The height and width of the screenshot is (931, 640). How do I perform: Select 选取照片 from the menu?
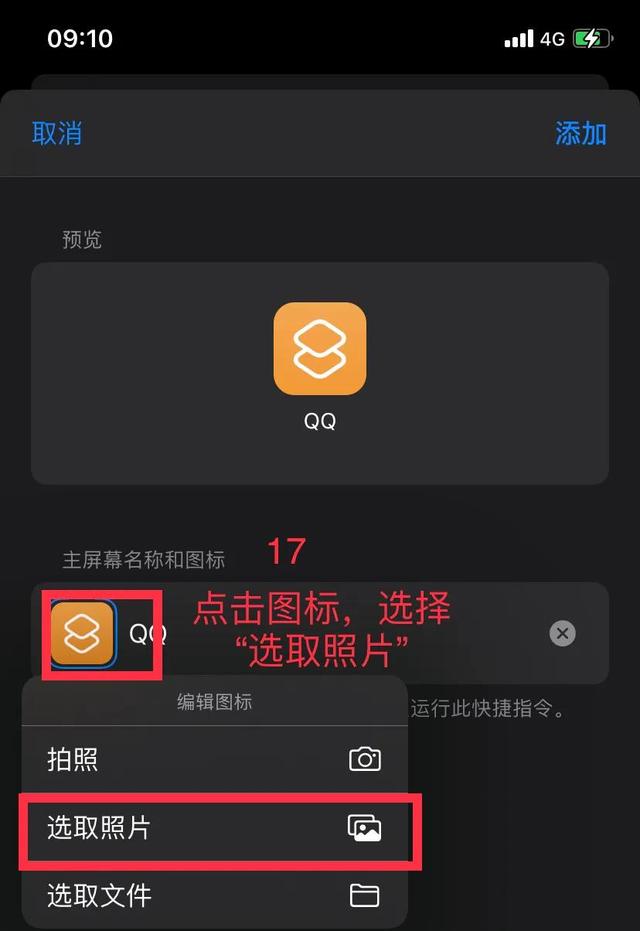[x=214, y=827]
